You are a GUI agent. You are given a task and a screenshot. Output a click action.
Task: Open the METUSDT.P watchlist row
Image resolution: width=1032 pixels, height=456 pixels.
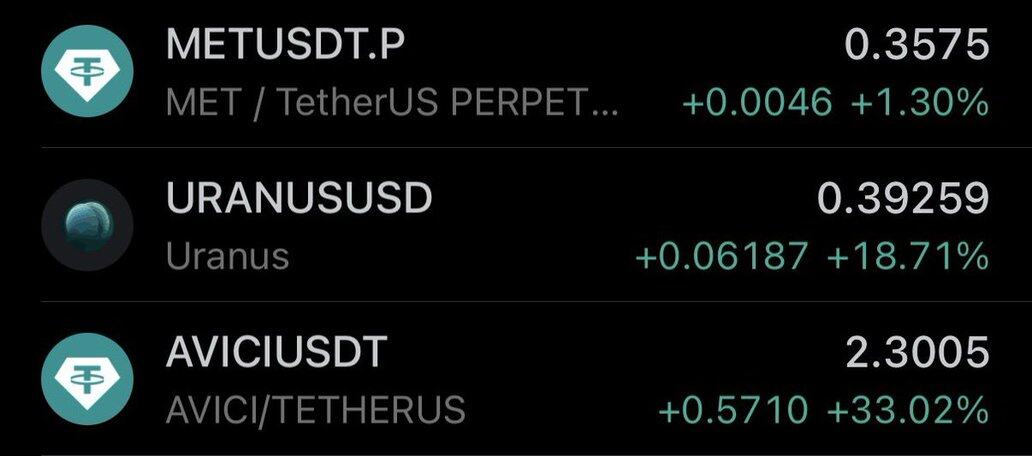[515, 72]
